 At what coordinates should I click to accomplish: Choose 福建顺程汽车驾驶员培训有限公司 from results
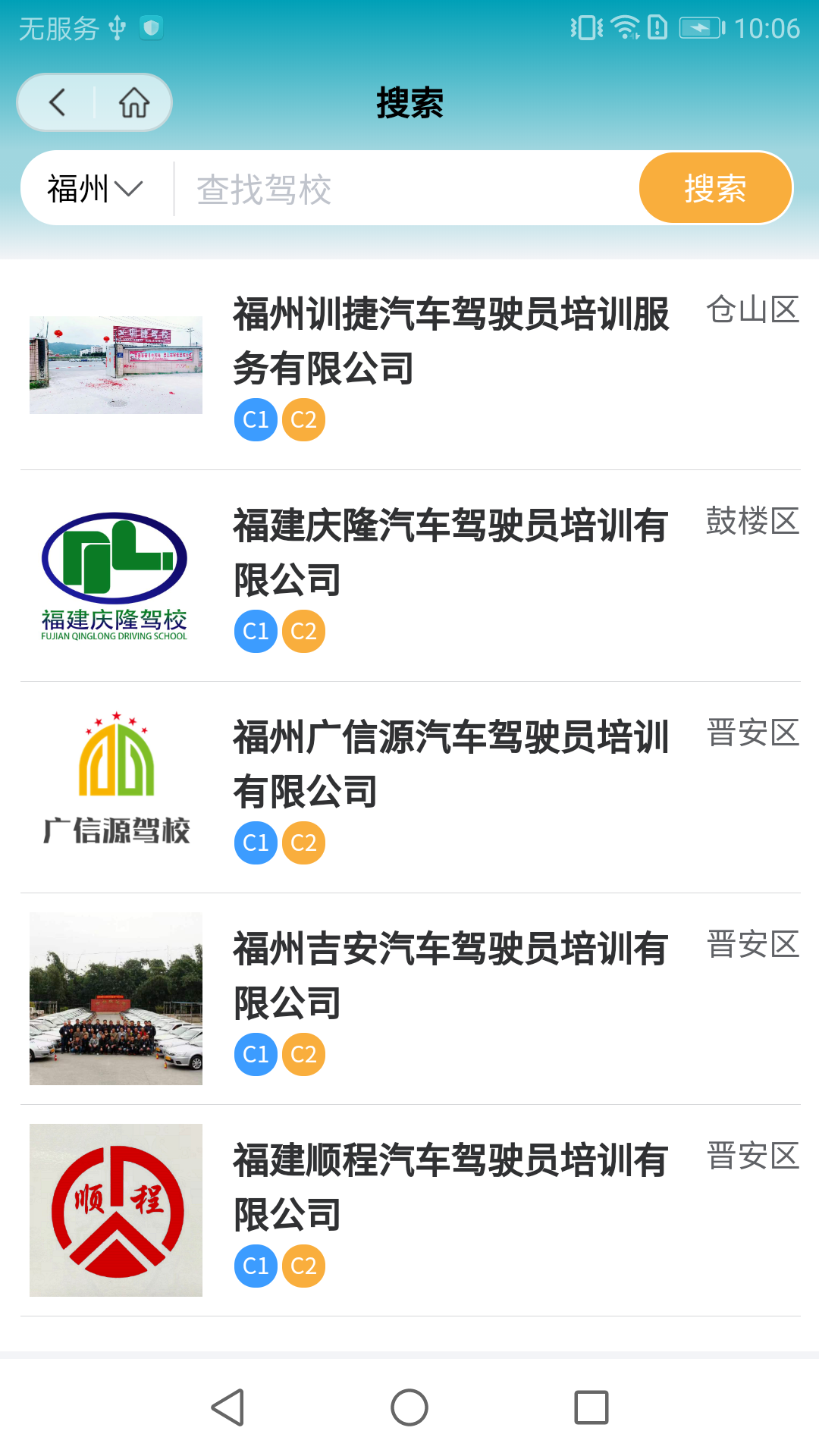450,1188
